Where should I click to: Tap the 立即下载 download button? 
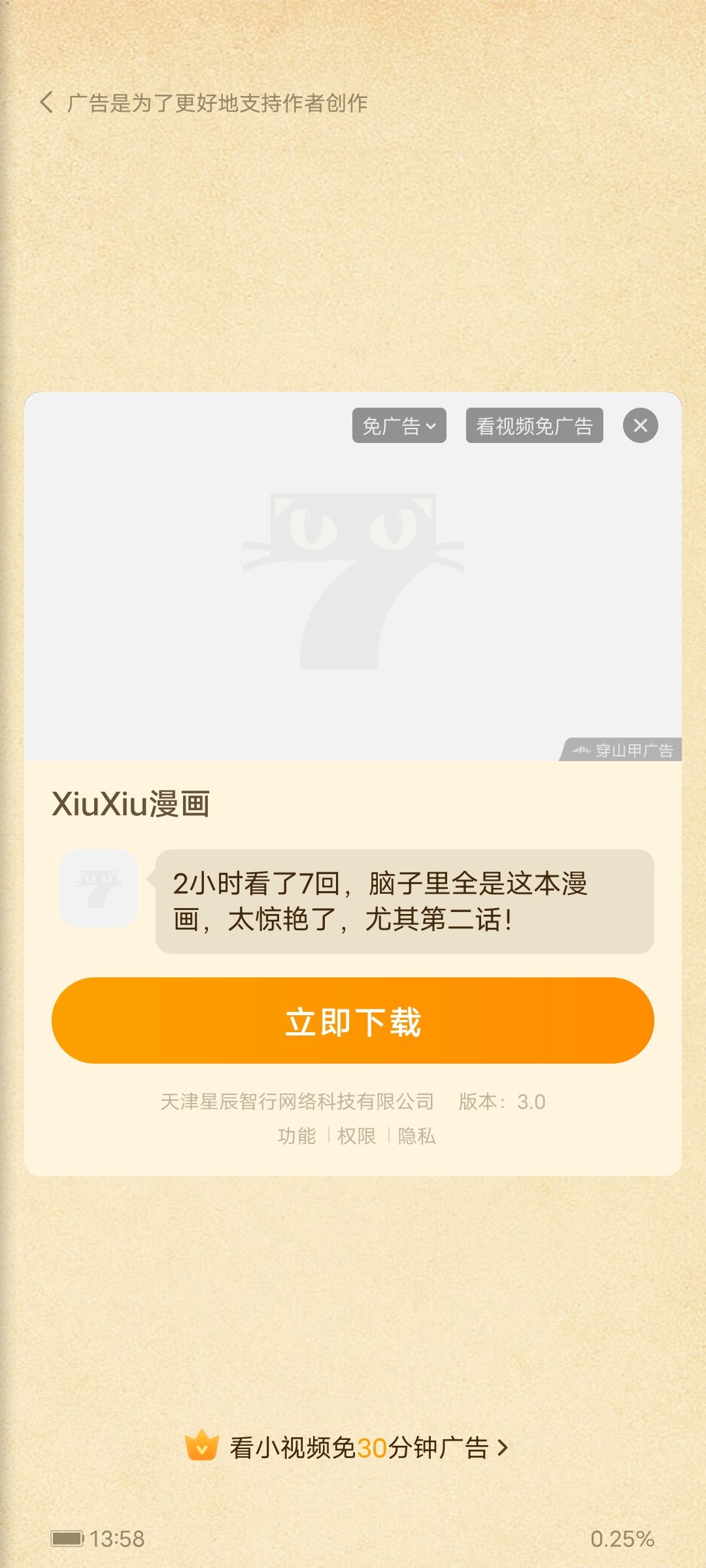pos(353,1019)
